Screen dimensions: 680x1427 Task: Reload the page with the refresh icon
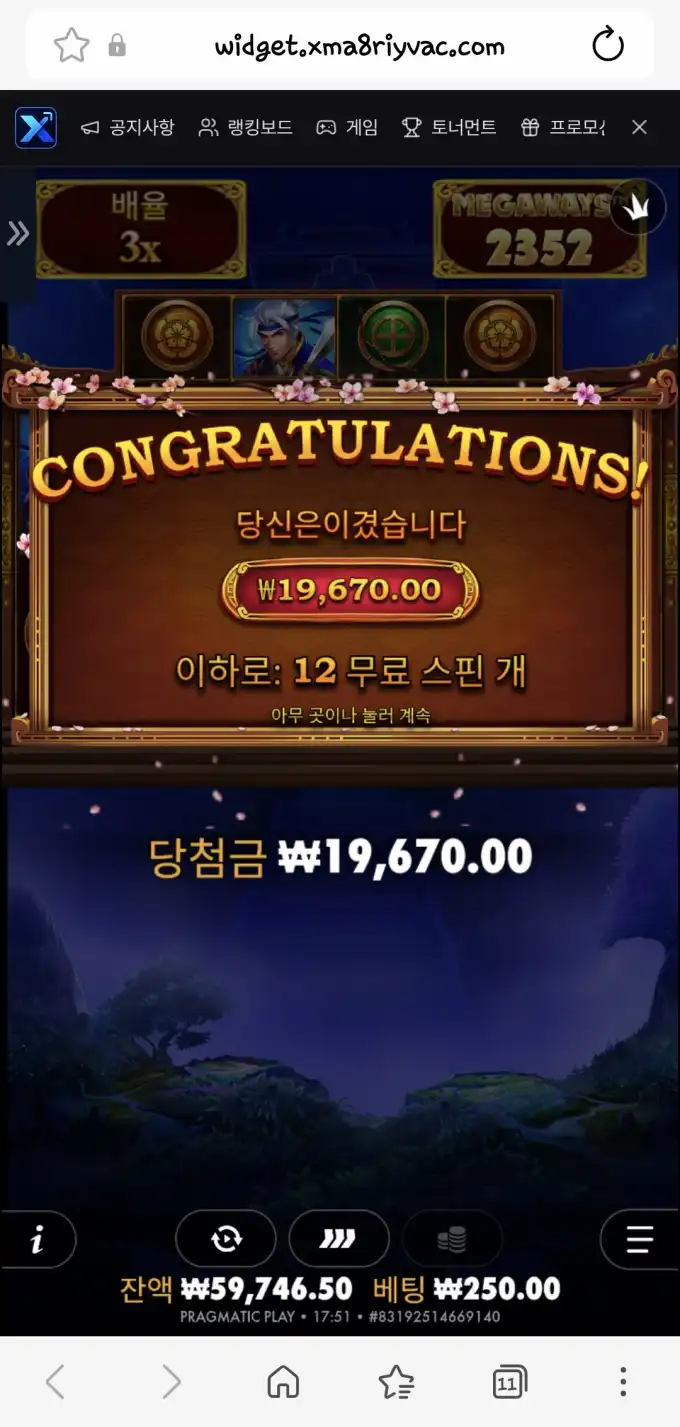(608, 45)
